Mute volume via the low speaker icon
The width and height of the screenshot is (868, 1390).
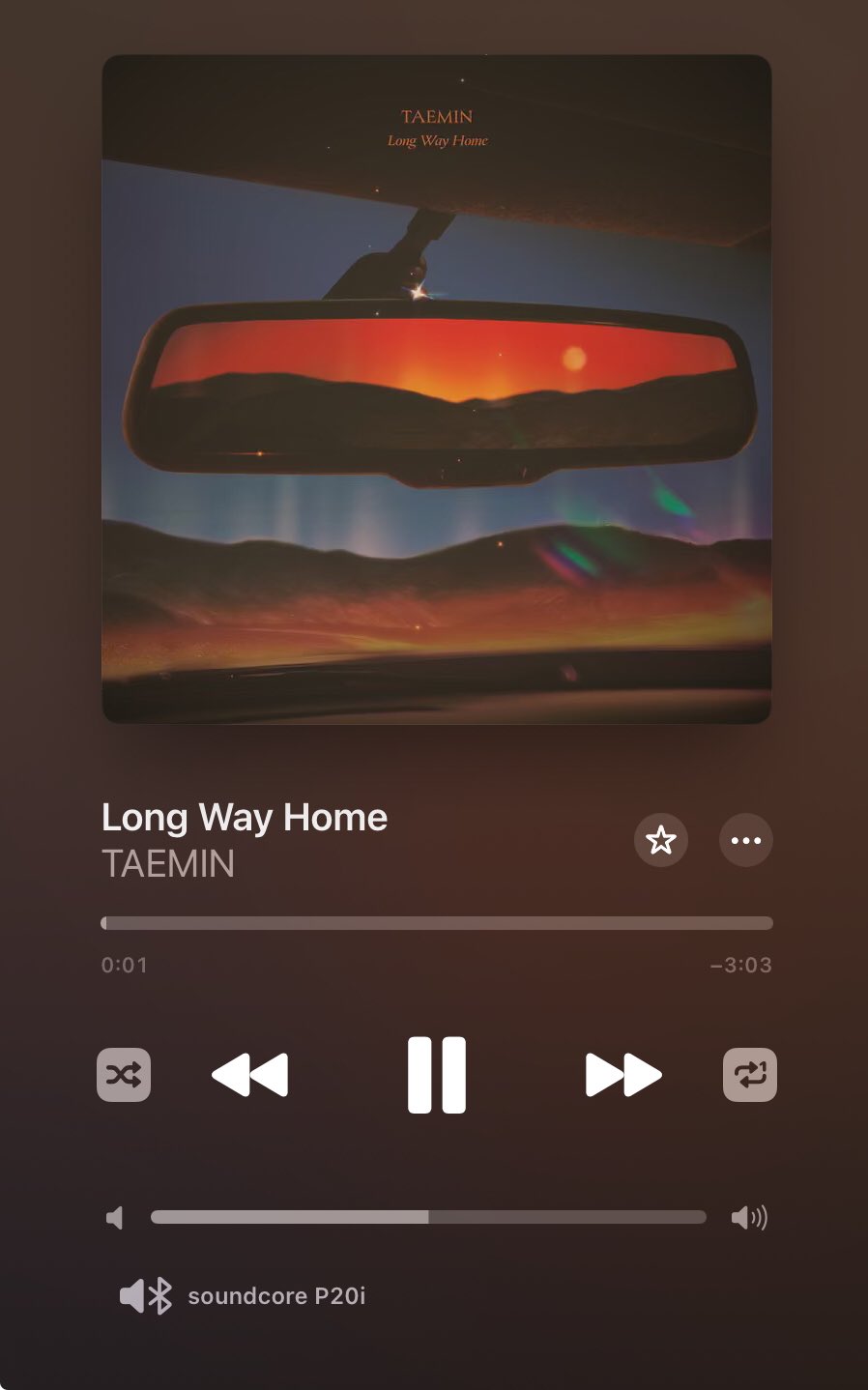pyautogui.click(x=115, y=1218)
